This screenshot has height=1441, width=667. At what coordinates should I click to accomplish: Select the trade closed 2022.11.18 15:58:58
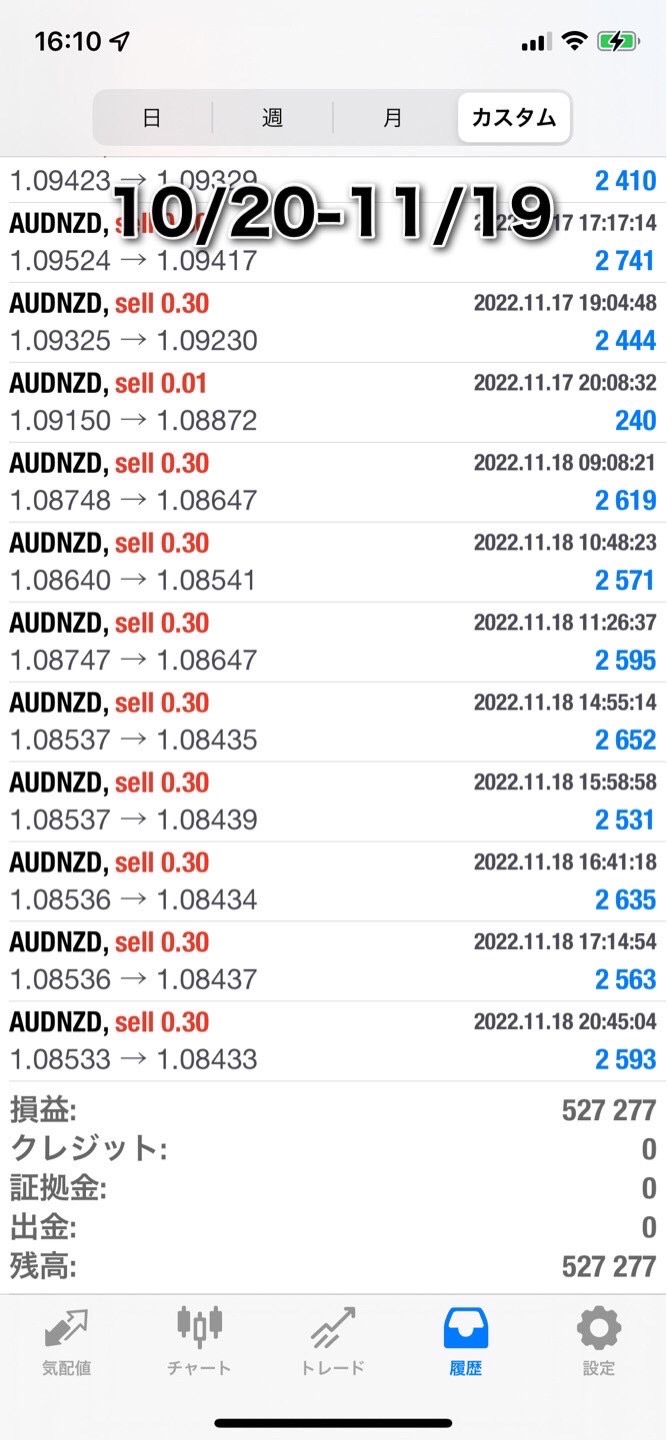point(333,802)
